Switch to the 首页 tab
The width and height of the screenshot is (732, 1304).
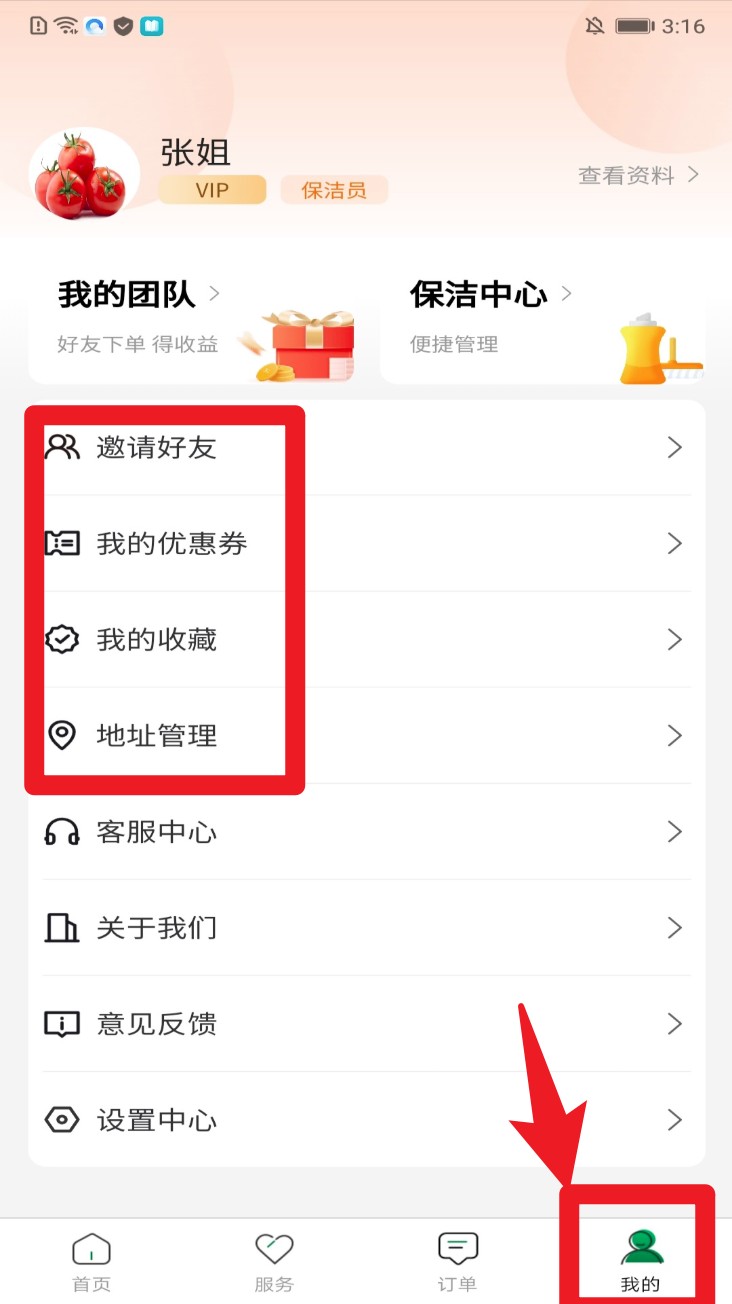[91, 1262]
